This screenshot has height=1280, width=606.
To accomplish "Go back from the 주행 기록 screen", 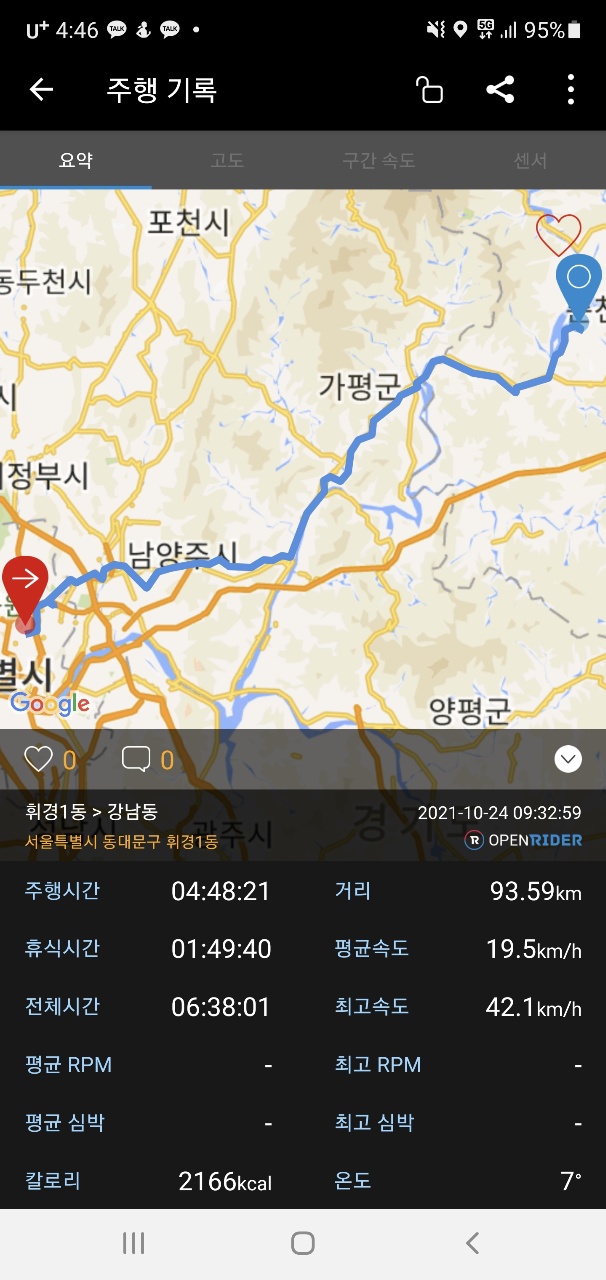I will (41, 90).
